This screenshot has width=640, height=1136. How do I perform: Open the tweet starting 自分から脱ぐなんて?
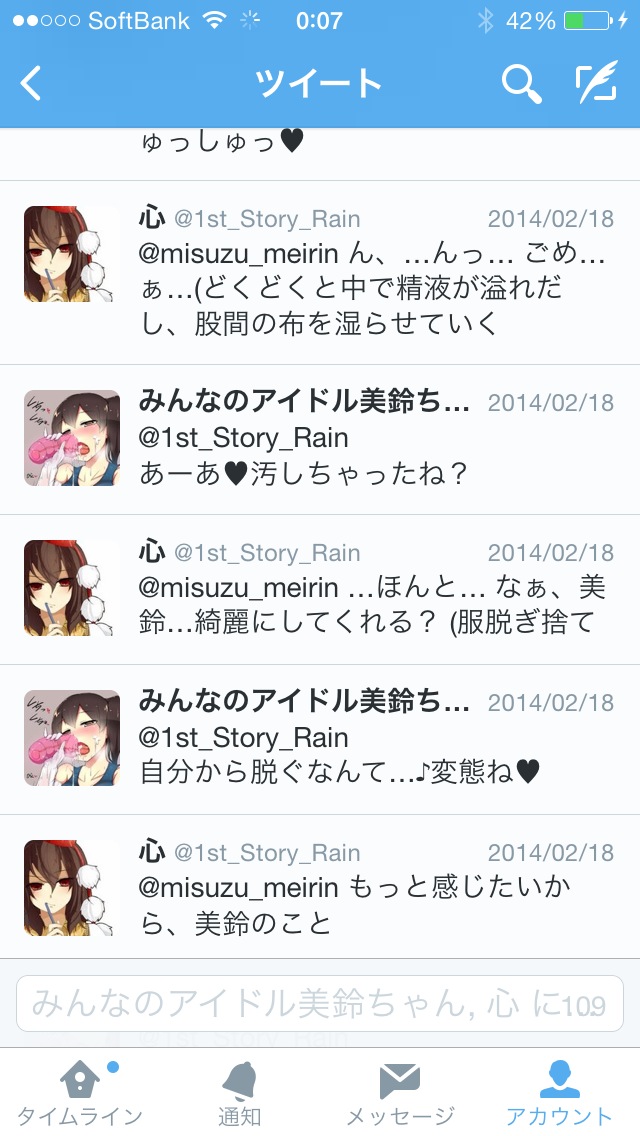320,740
